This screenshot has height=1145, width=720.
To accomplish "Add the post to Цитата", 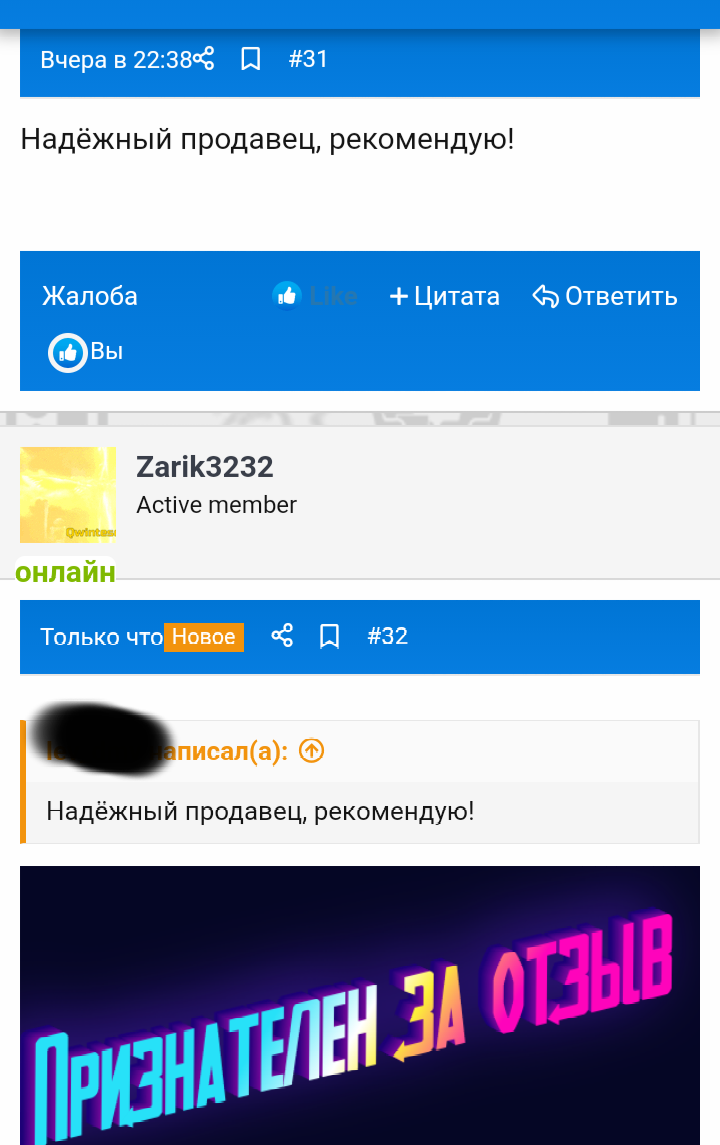I will point(445,296).
